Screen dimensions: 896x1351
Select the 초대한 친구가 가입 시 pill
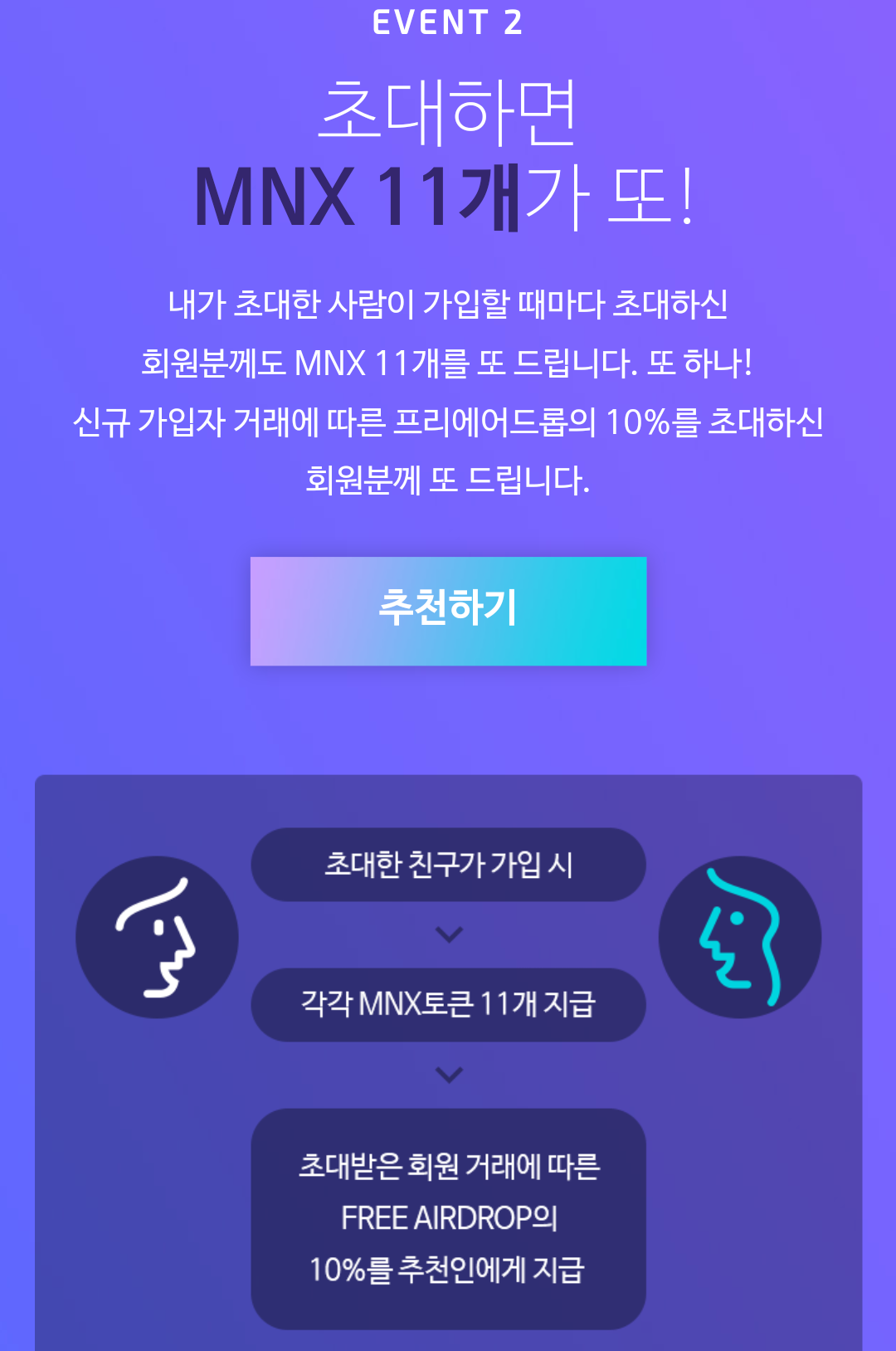448,865
